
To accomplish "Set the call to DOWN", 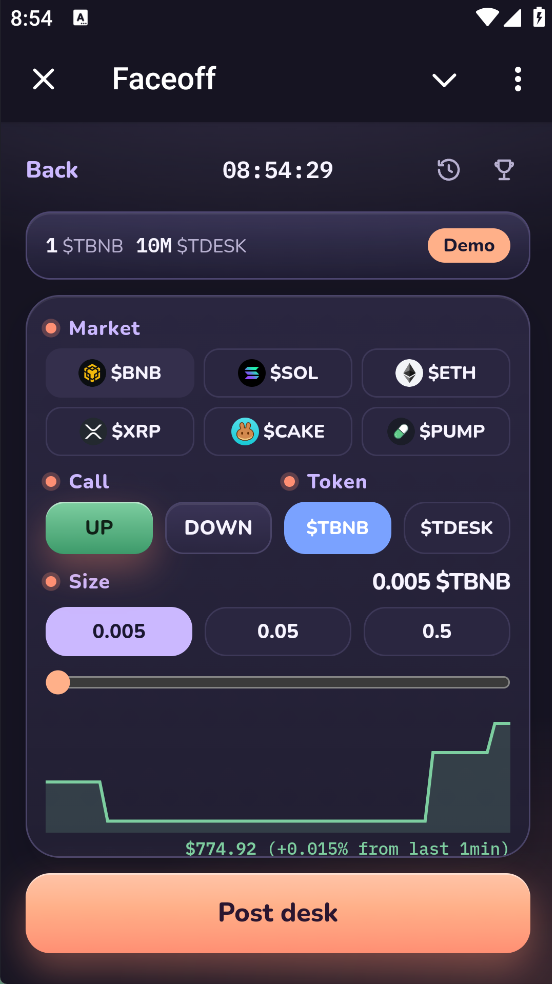I will 218,528.
